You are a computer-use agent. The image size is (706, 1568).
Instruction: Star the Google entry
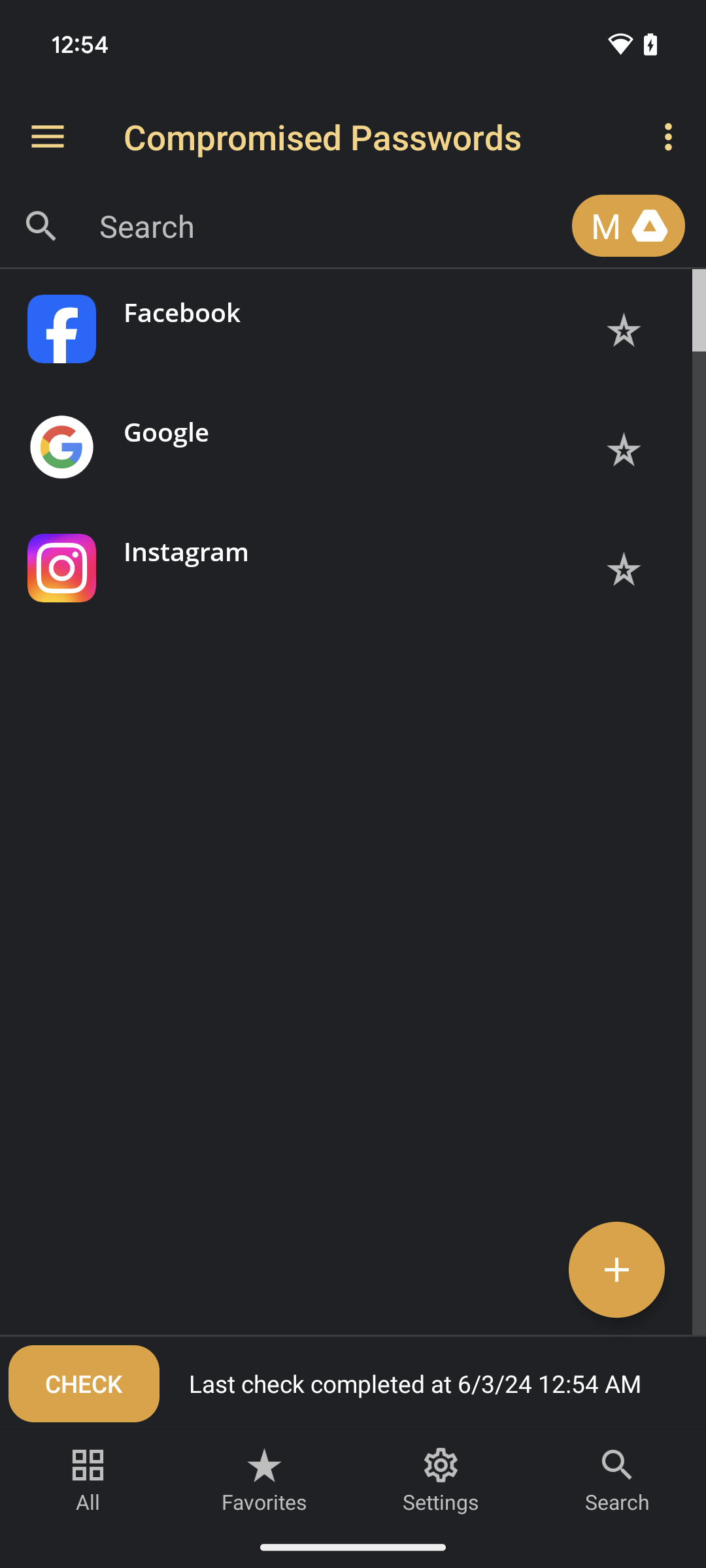click(x=623, y=449)
